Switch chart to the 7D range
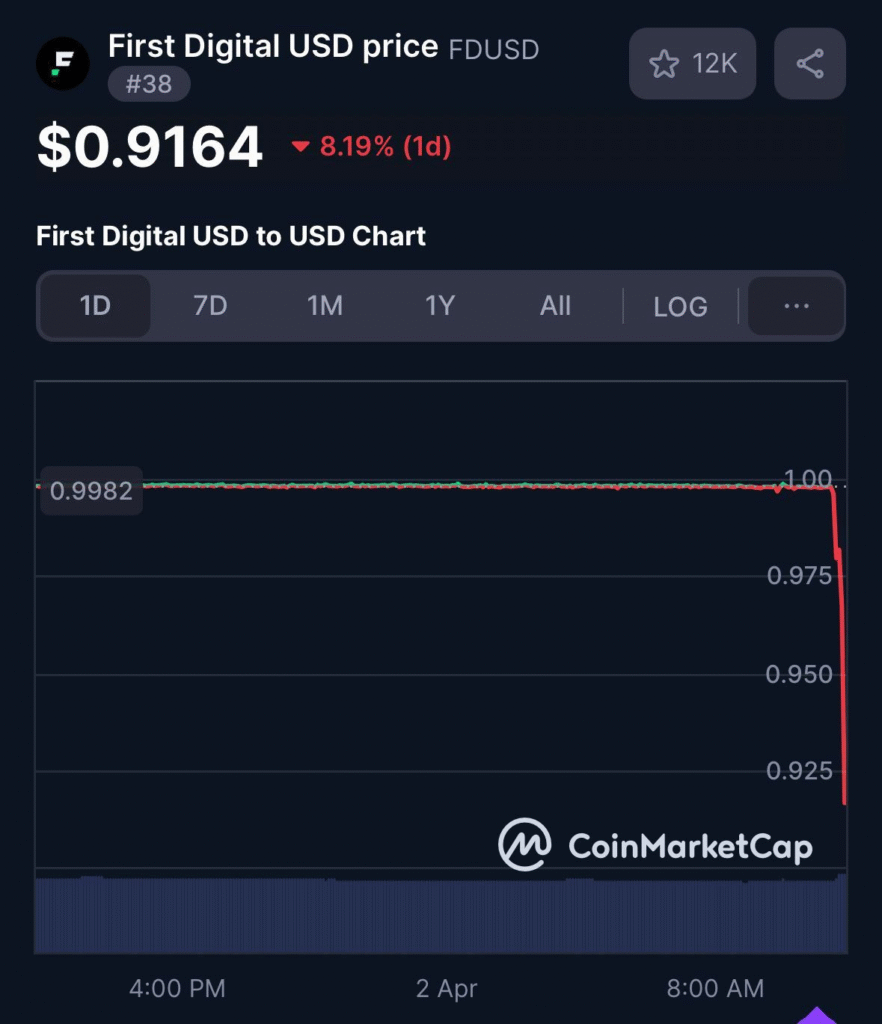This screenshot has width=882, height=1024. [210, 306]
